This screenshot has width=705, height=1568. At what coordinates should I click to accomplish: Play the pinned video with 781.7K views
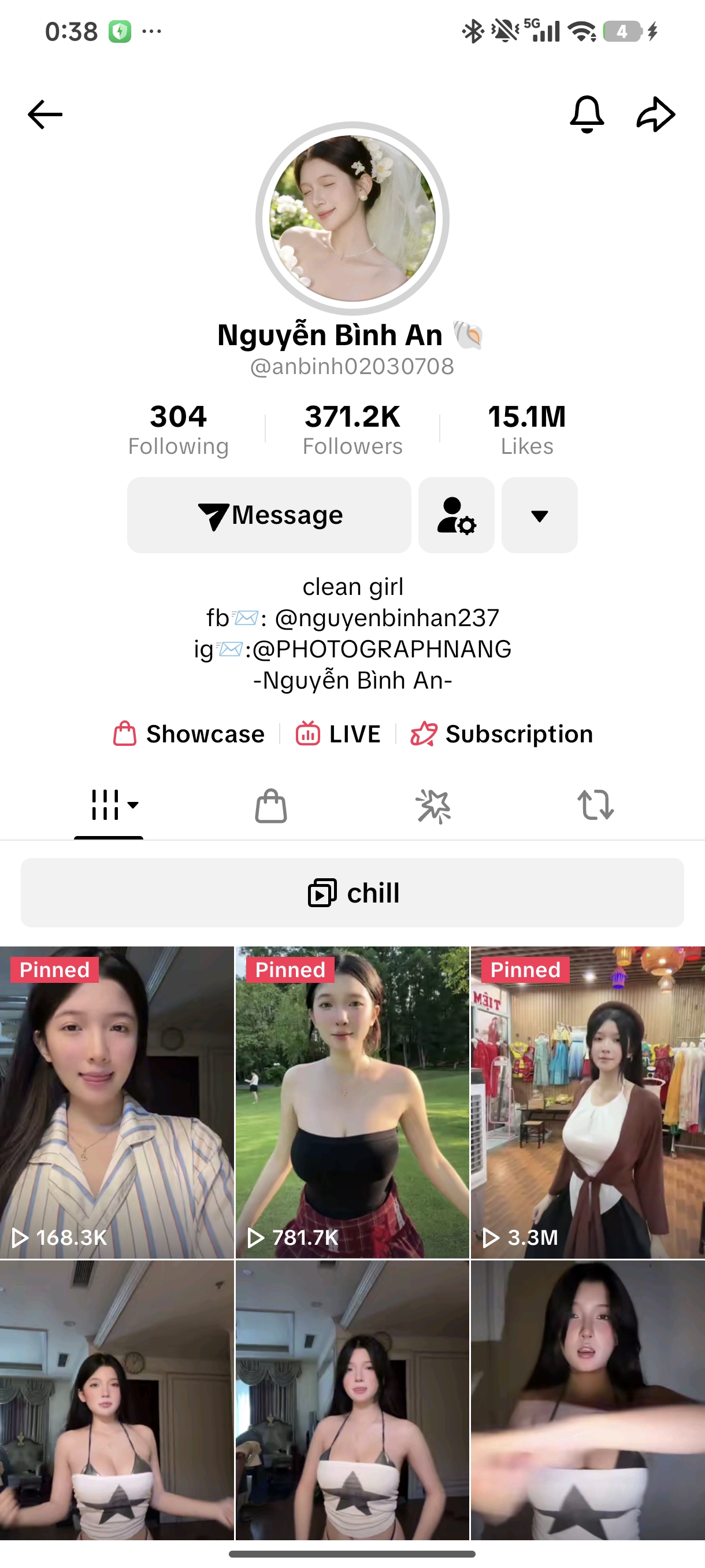pos(352,1102)
